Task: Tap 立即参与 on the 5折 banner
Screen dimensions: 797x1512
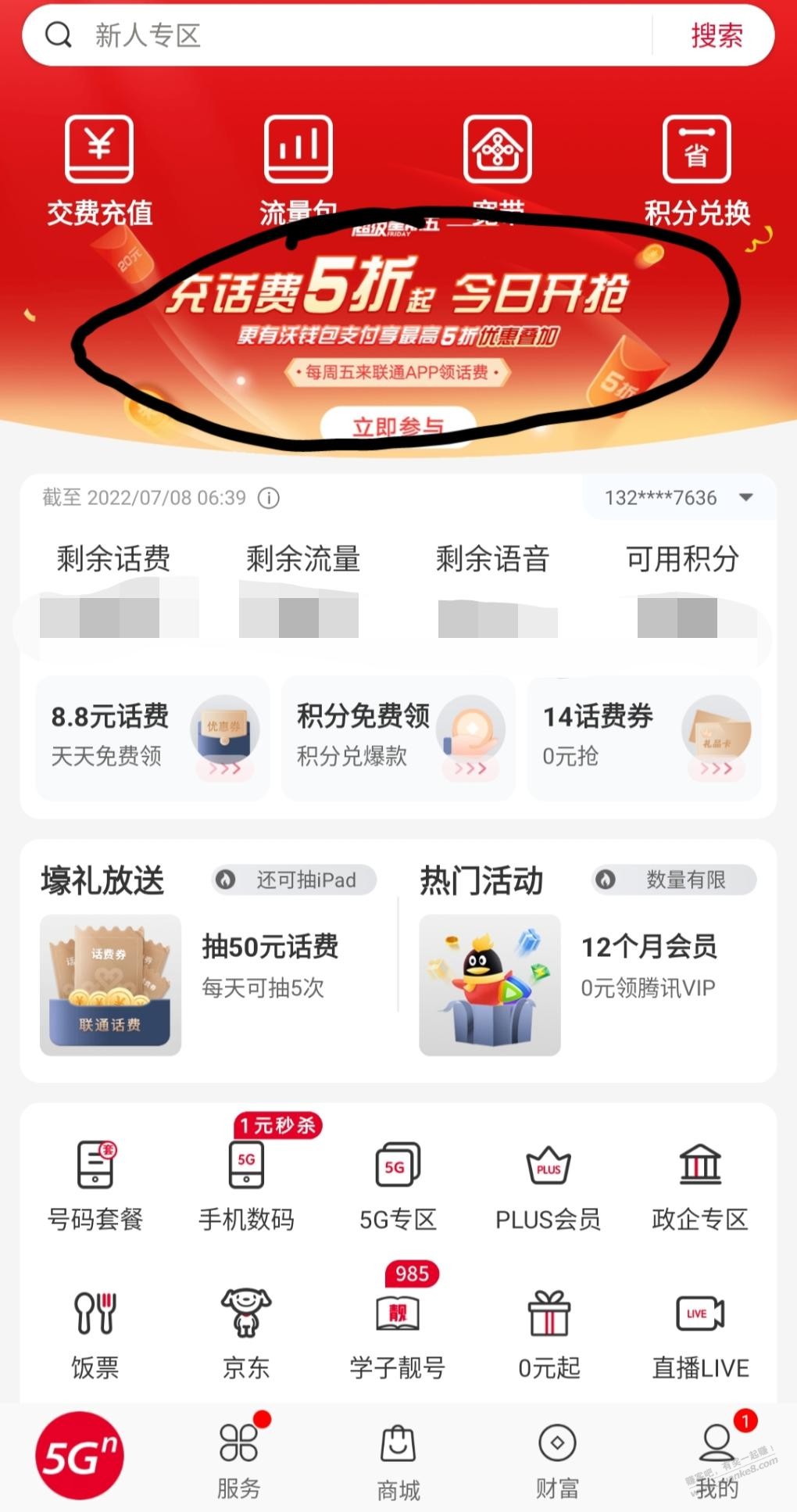Action: tap(398, 426)
